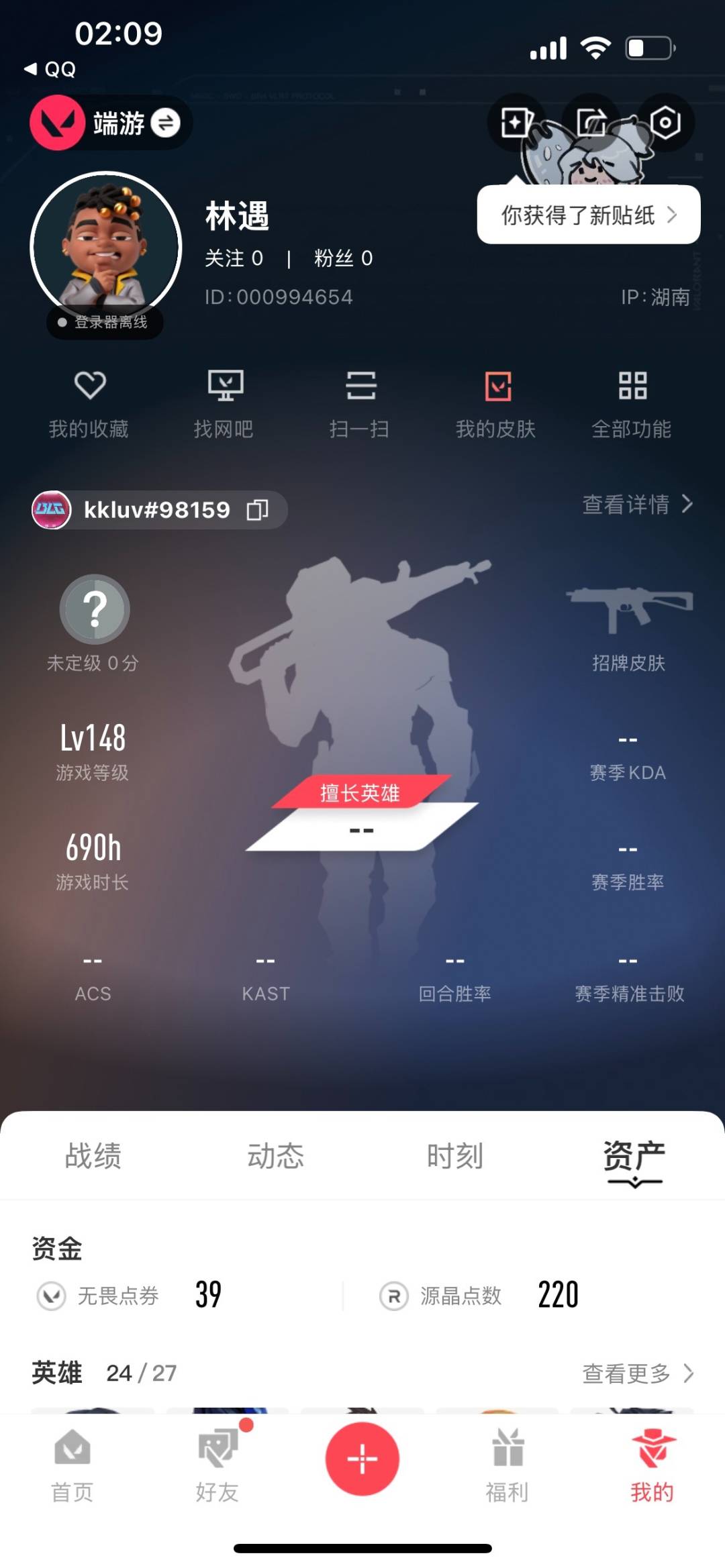Tap the share icon in top bar
The image size is (725, 1568).
coord(591,123)
